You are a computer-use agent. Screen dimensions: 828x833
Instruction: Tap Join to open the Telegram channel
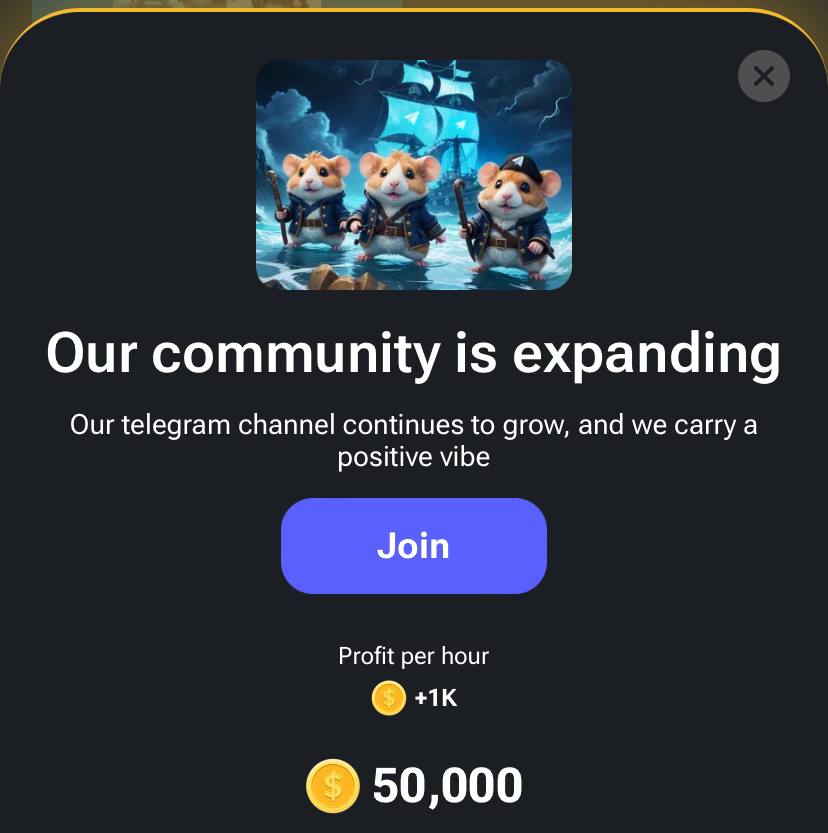point(413,546)
